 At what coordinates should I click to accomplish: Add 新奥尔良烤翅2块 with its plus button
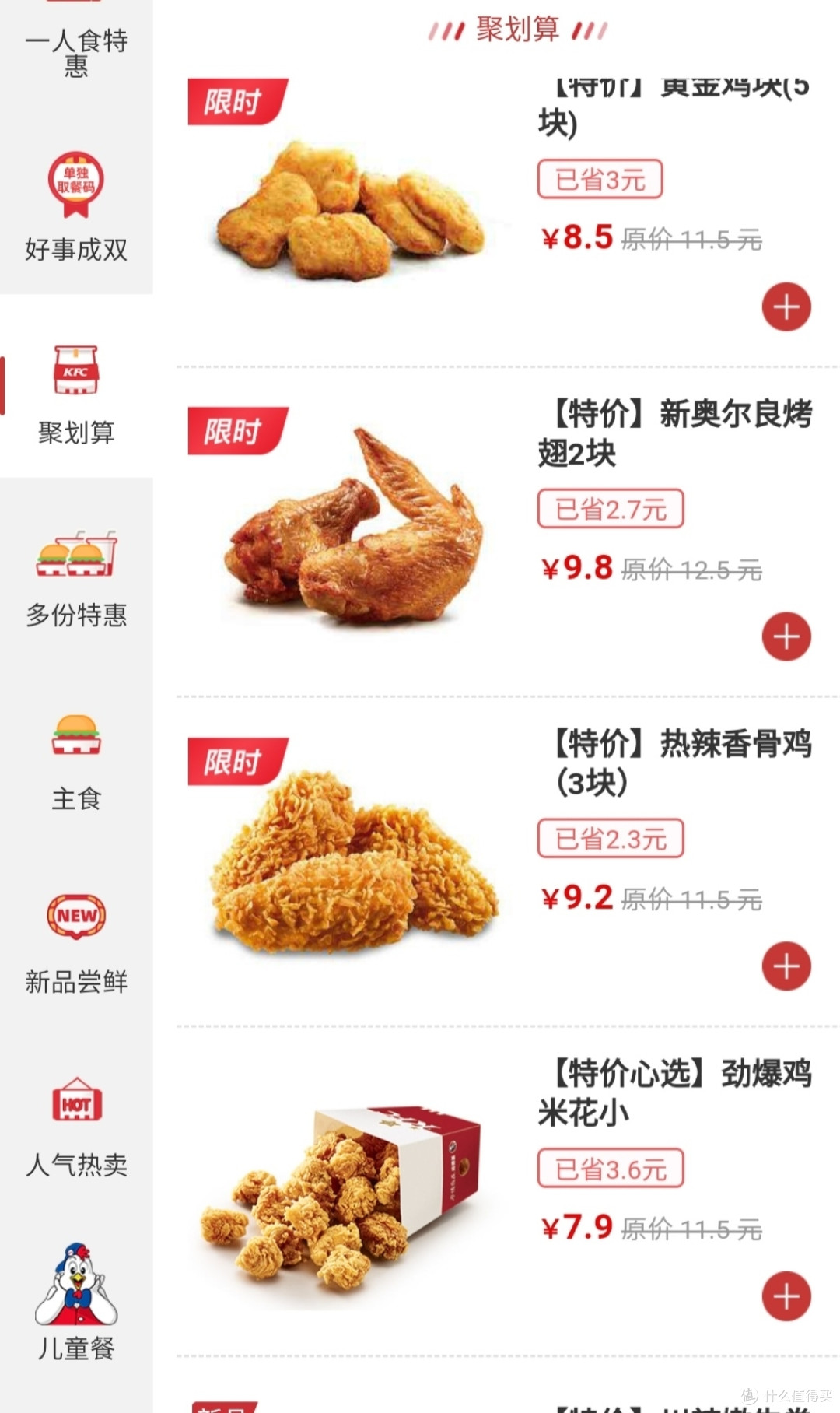click(x=786, y=636)
